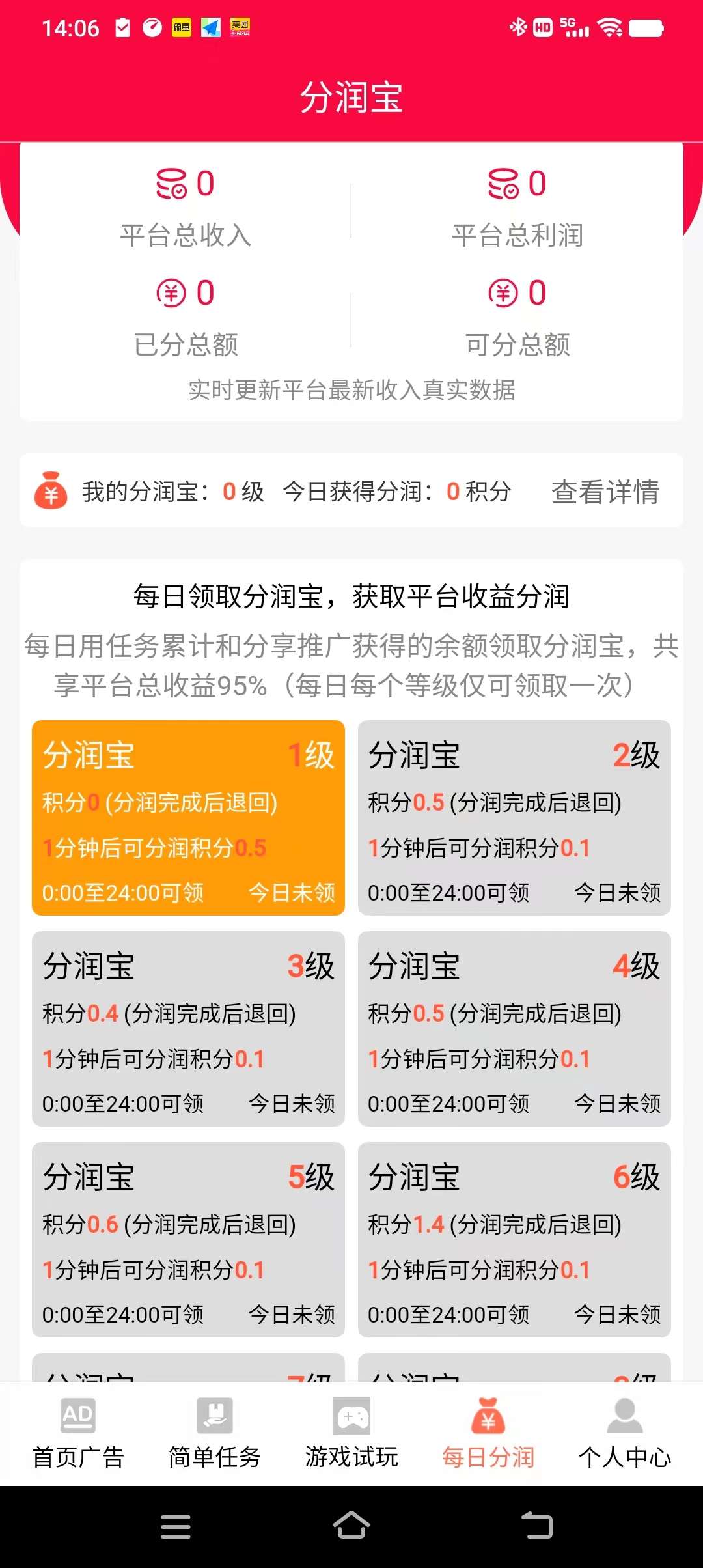Open 查看详情 to view details

605,492
